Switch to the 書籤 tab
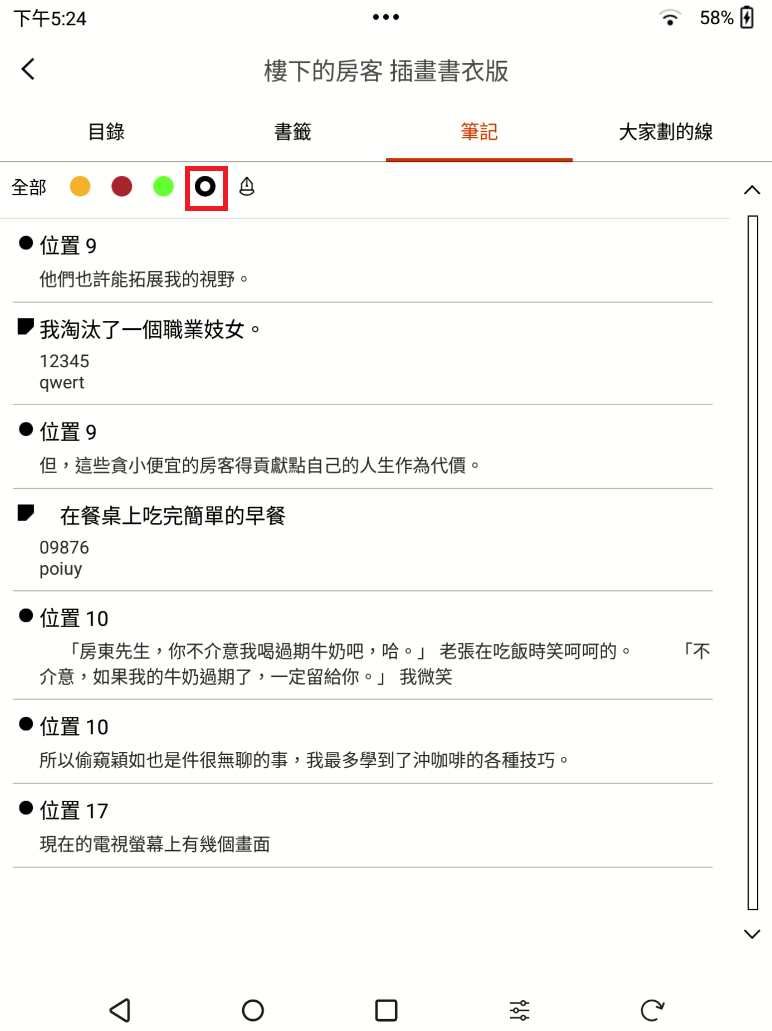 click(x=293, y=132)
